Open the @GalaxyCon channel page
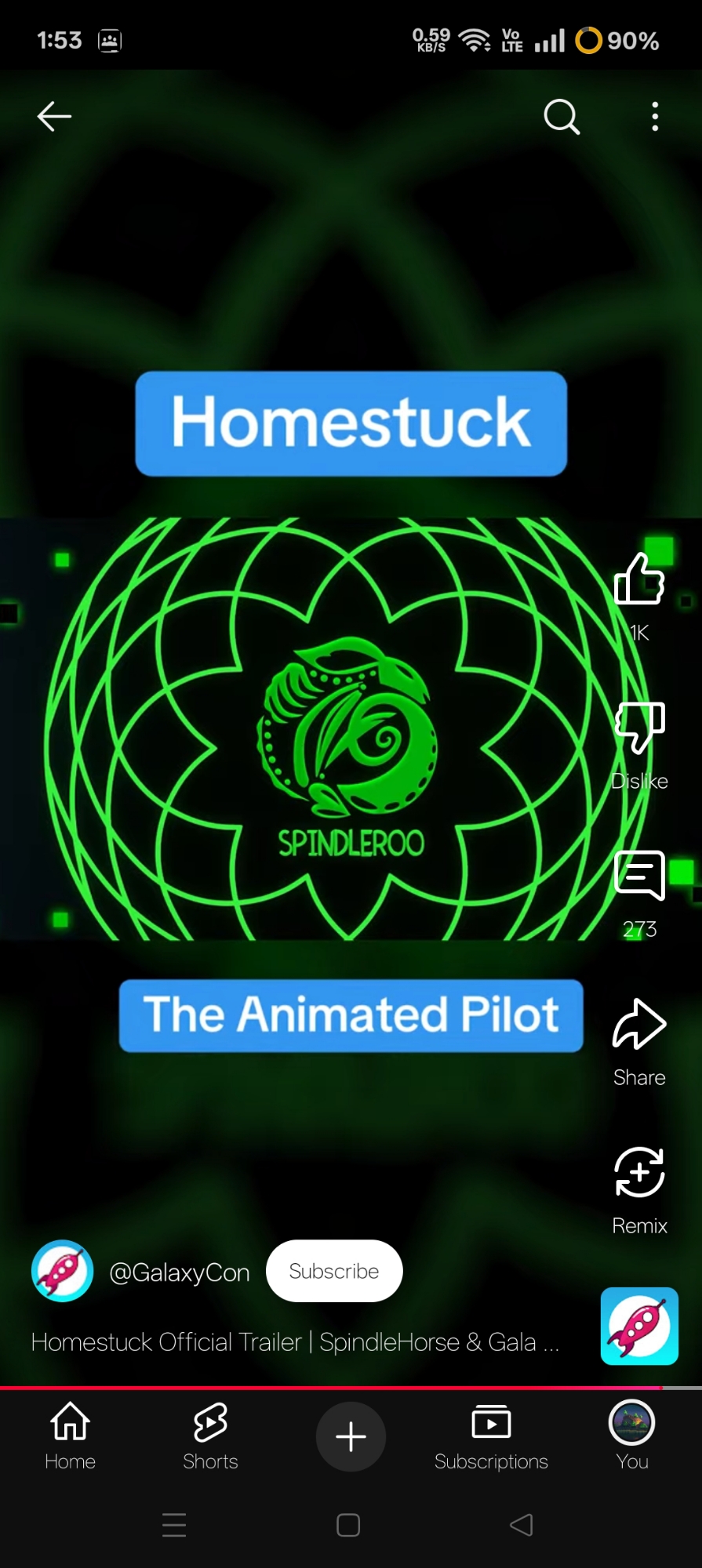Image resolution: width=702 pixels, height=1568 pixels. (179, 1272)
